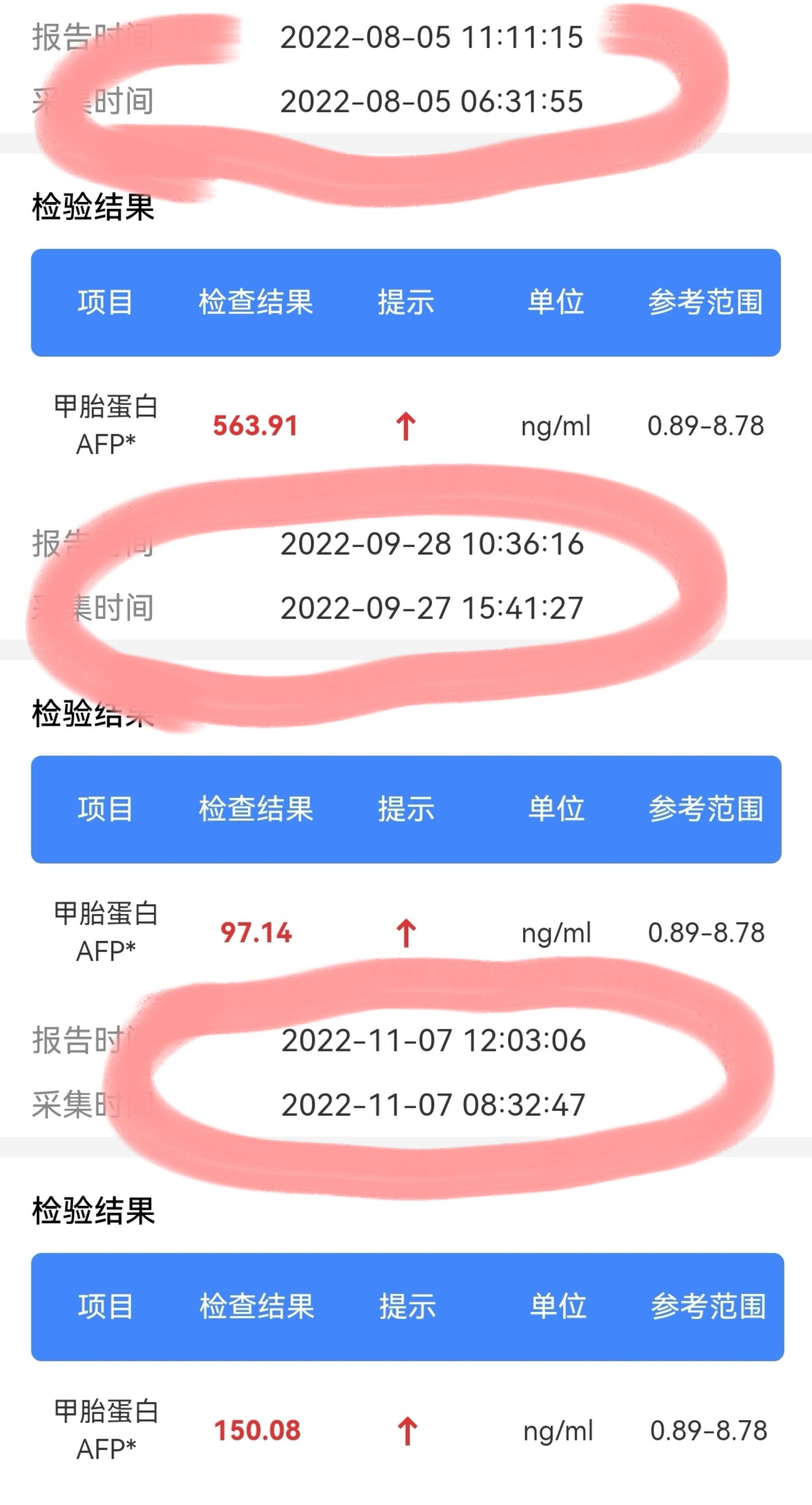Viewport: 812px width, 1505px height.
Task: Select the report time 2022-08-05 11:11:15
Action: coord(430,39)
